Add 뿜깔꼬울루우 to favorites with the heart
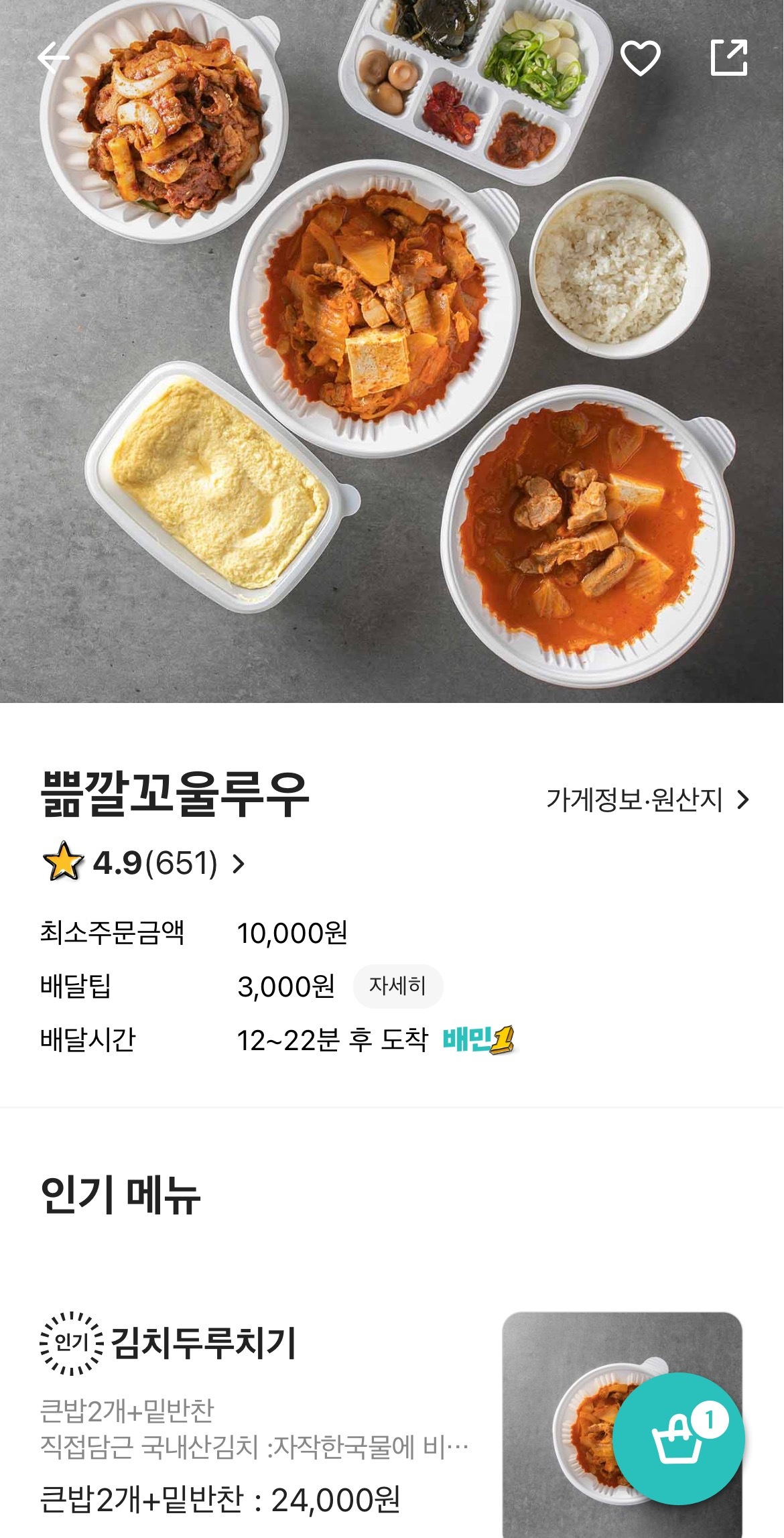784x1538 pixels. pos(641,58)
